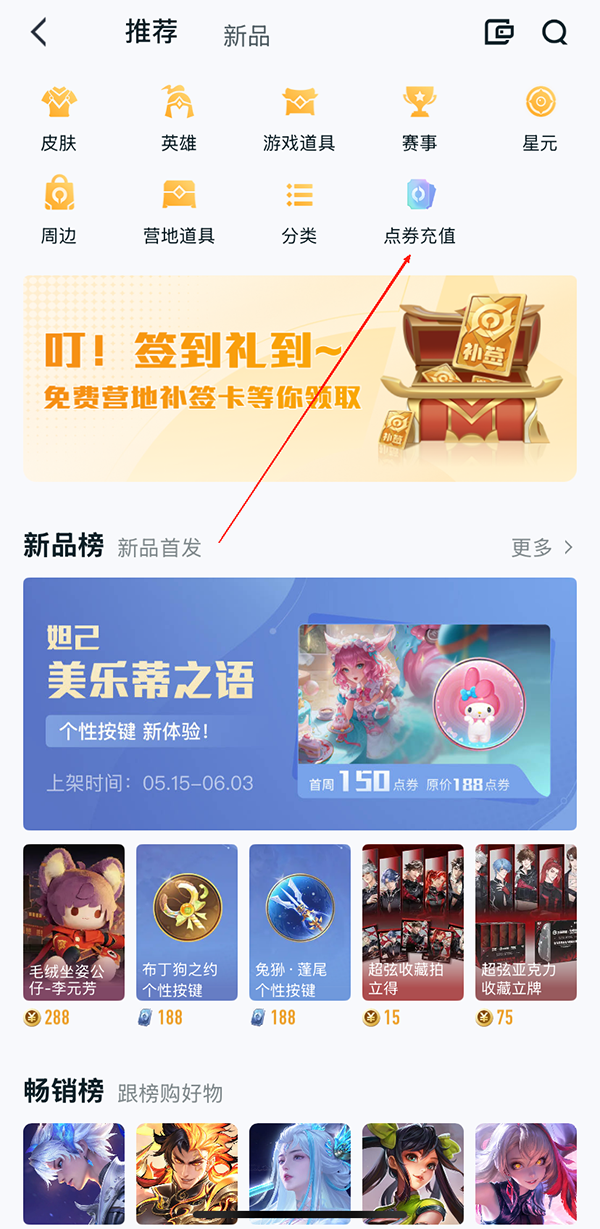This screenshot has height=1229, width=600.
Task: Open the 星元 category
Action: (540, 118)
